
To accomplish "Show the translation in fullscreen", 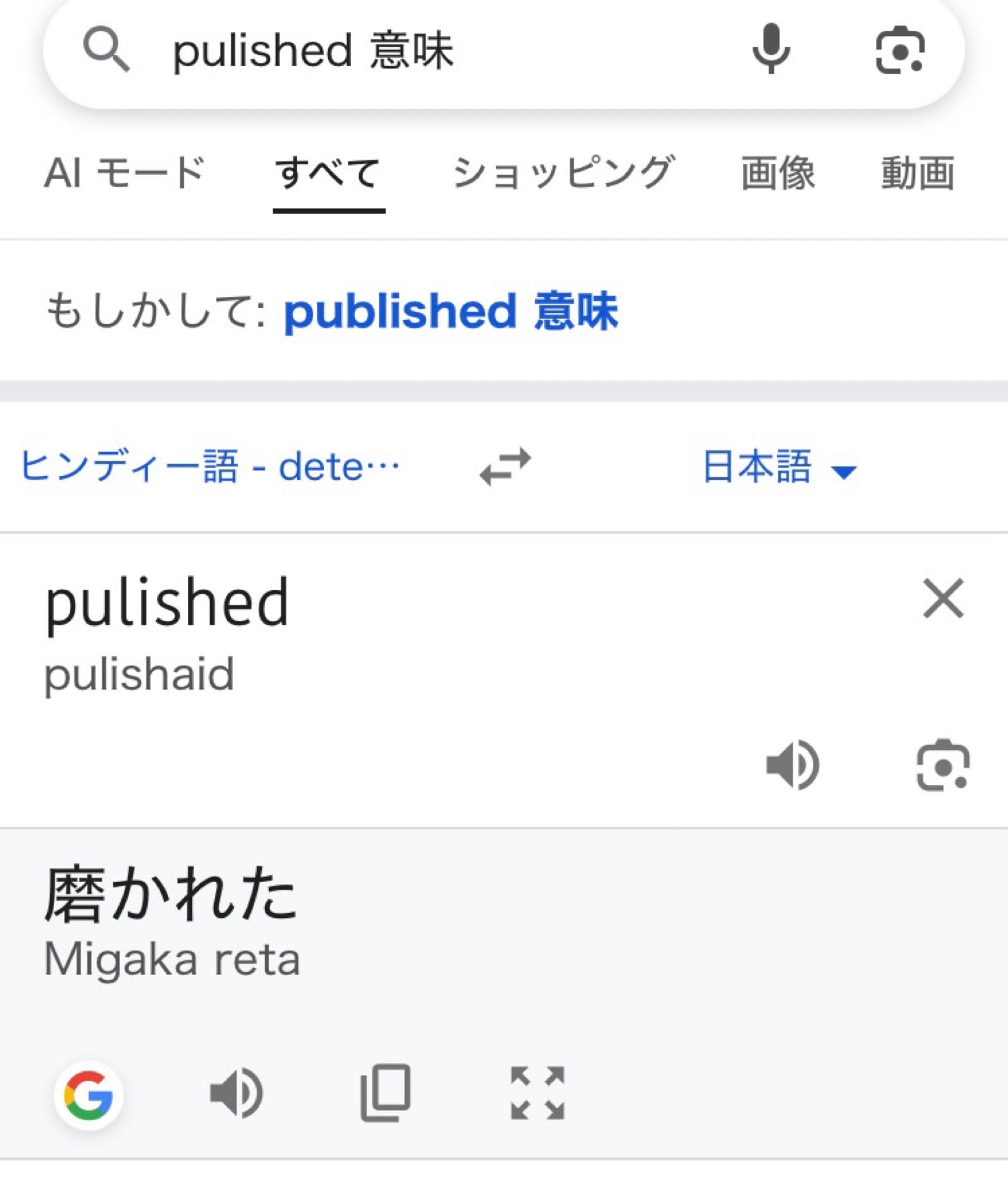I will (x=537, y=1093).
